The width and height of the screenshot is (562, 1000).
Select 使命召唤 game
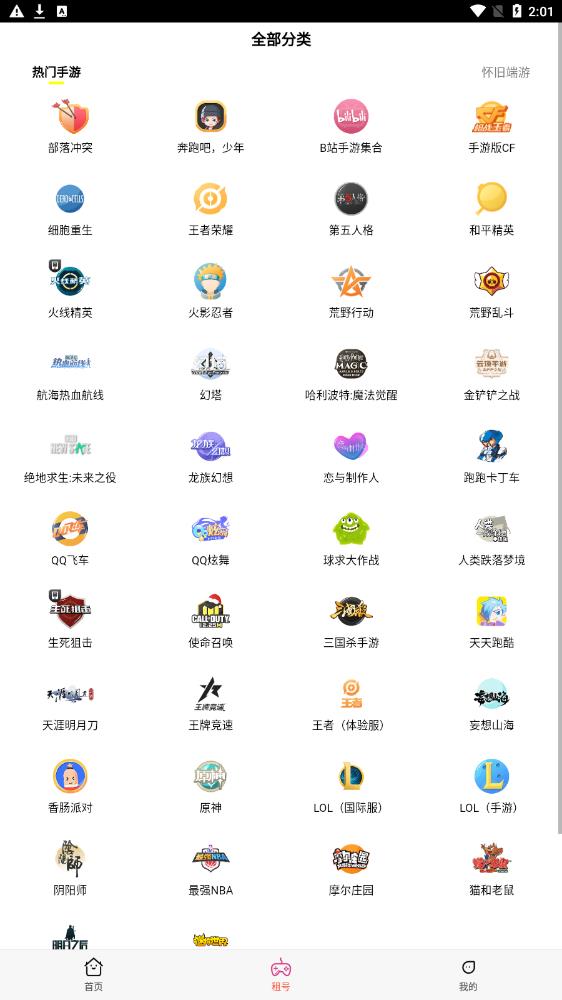coord(211,622)
